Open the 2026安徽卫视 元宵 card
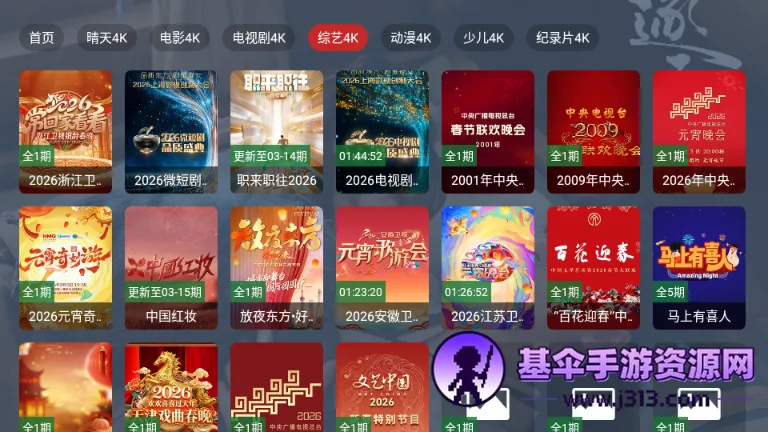 click(382, 267)
